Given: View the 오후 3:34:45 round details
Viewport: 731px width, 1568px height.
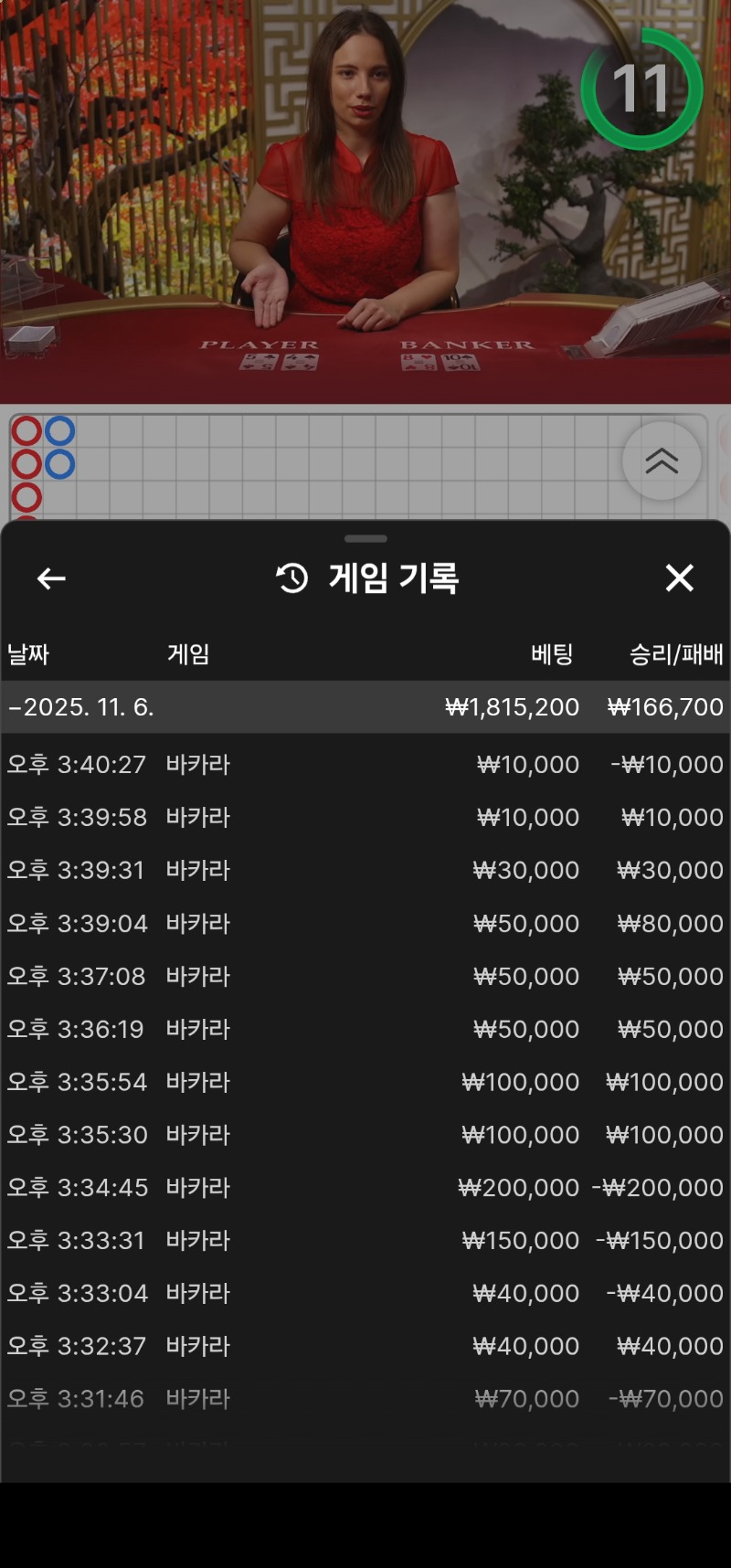Looking at the screenshot, I should (365, 1188).
